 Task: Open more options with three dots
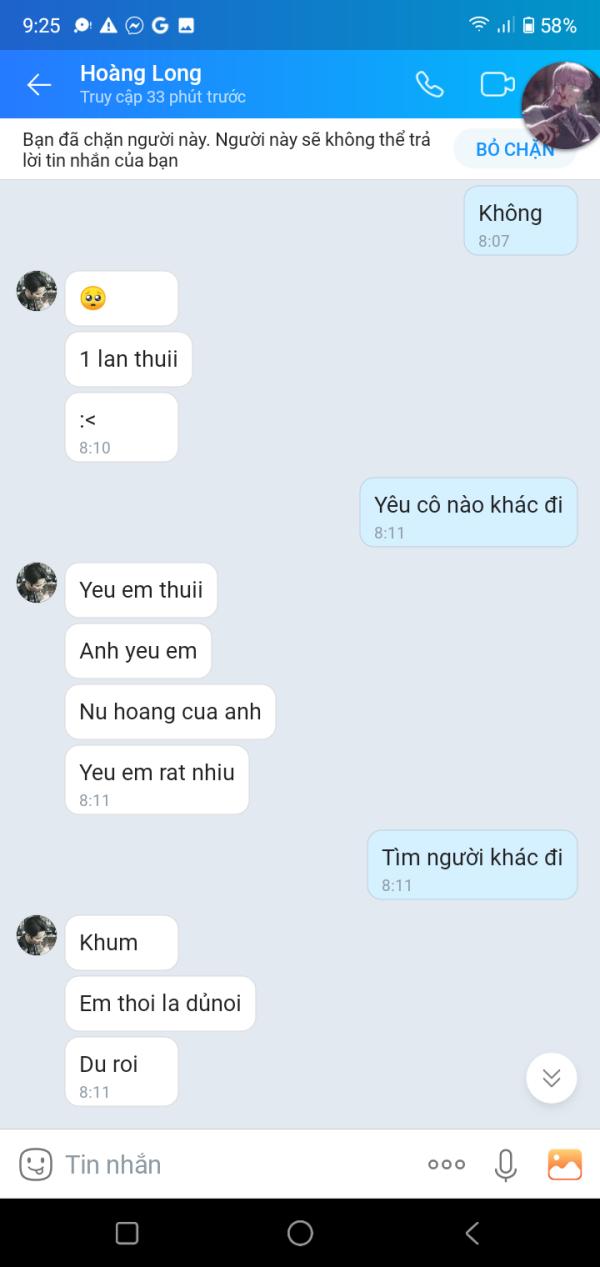pyautogui.click(x=446, y=1164)
